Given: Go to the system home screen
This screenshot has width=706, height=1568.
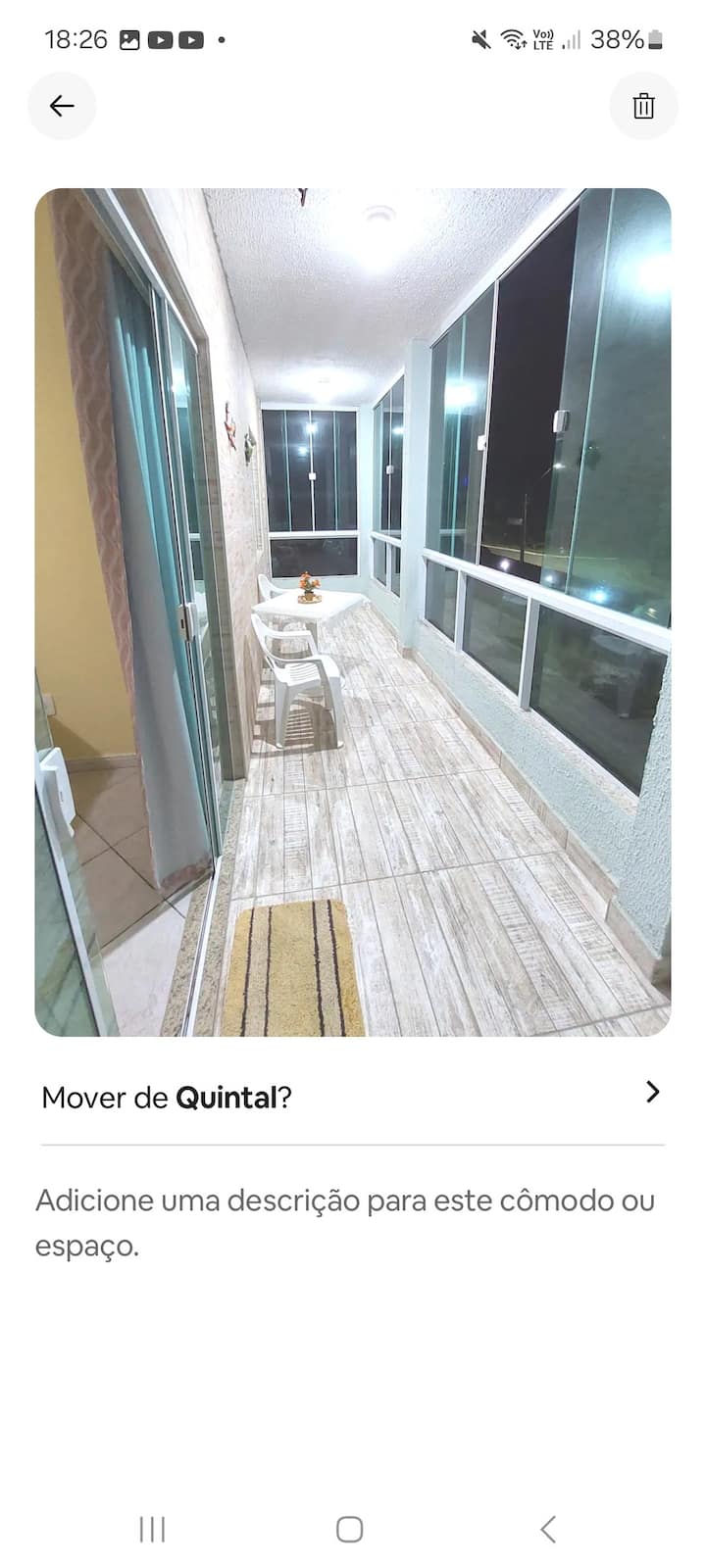Looking at the screenshot, I should (350, 1528).
